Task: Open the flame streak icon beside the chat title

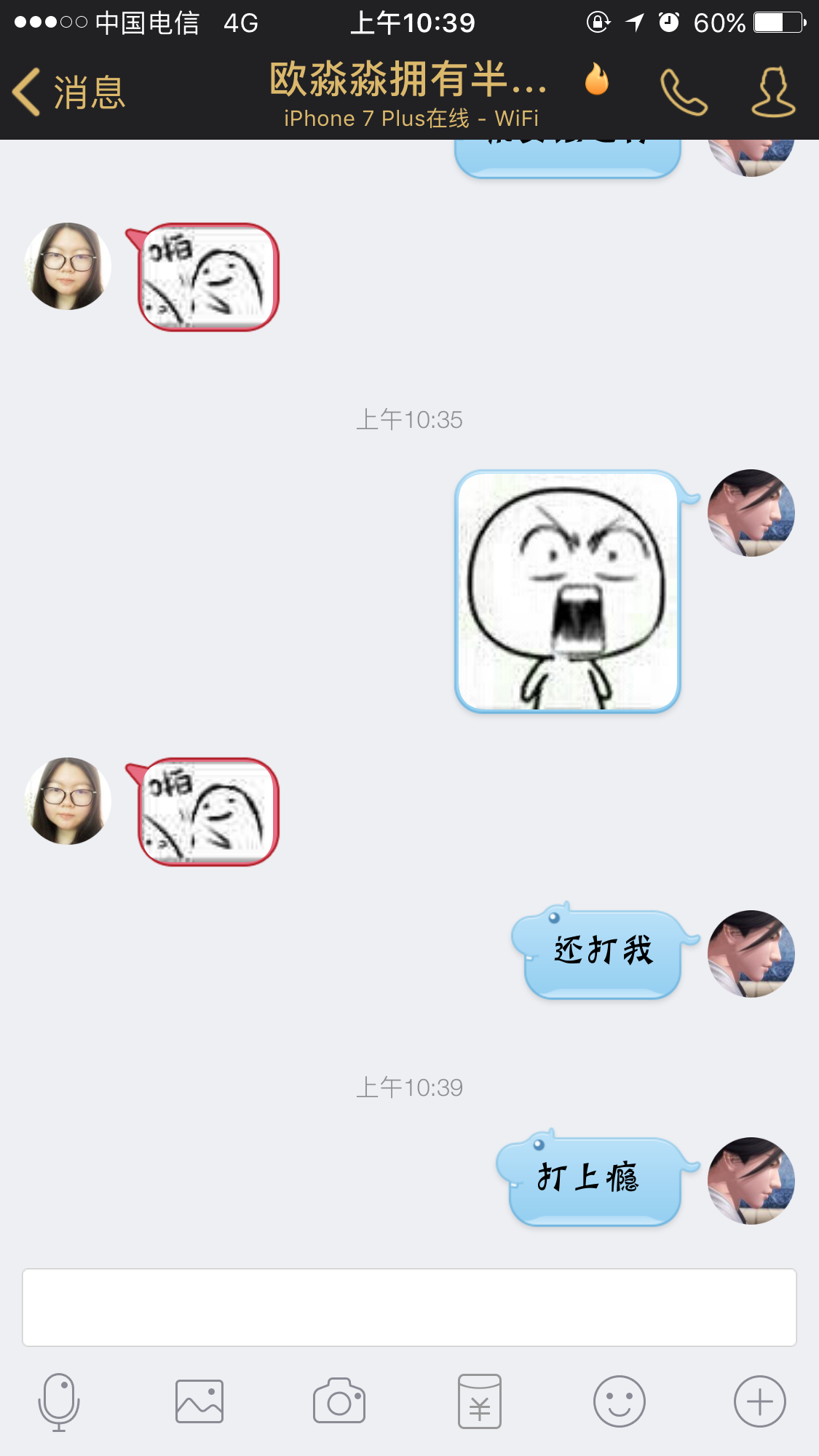Action: 596,79
